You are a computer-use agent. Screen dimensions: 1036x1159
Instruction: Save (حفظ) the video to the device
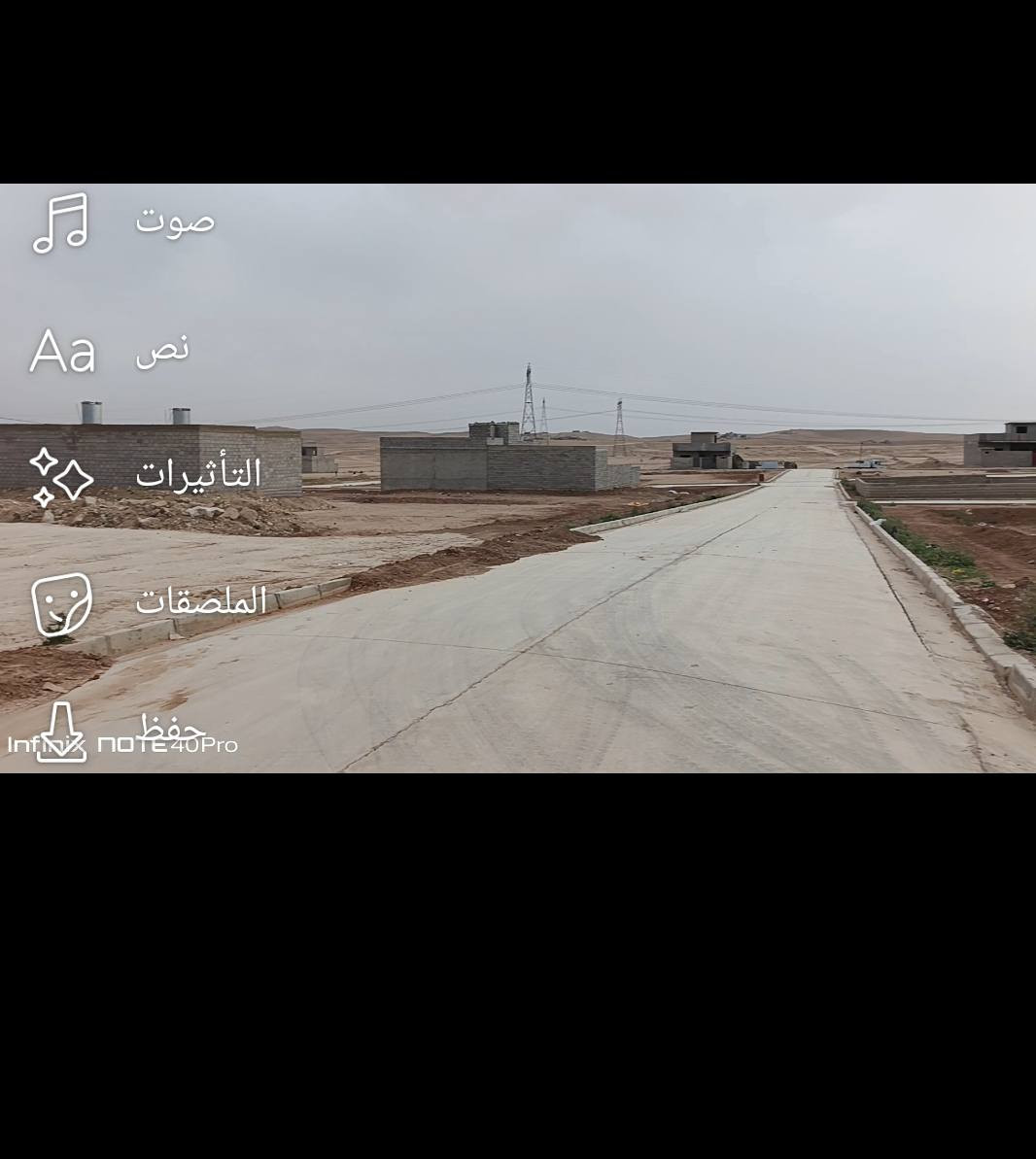point(61,731)
